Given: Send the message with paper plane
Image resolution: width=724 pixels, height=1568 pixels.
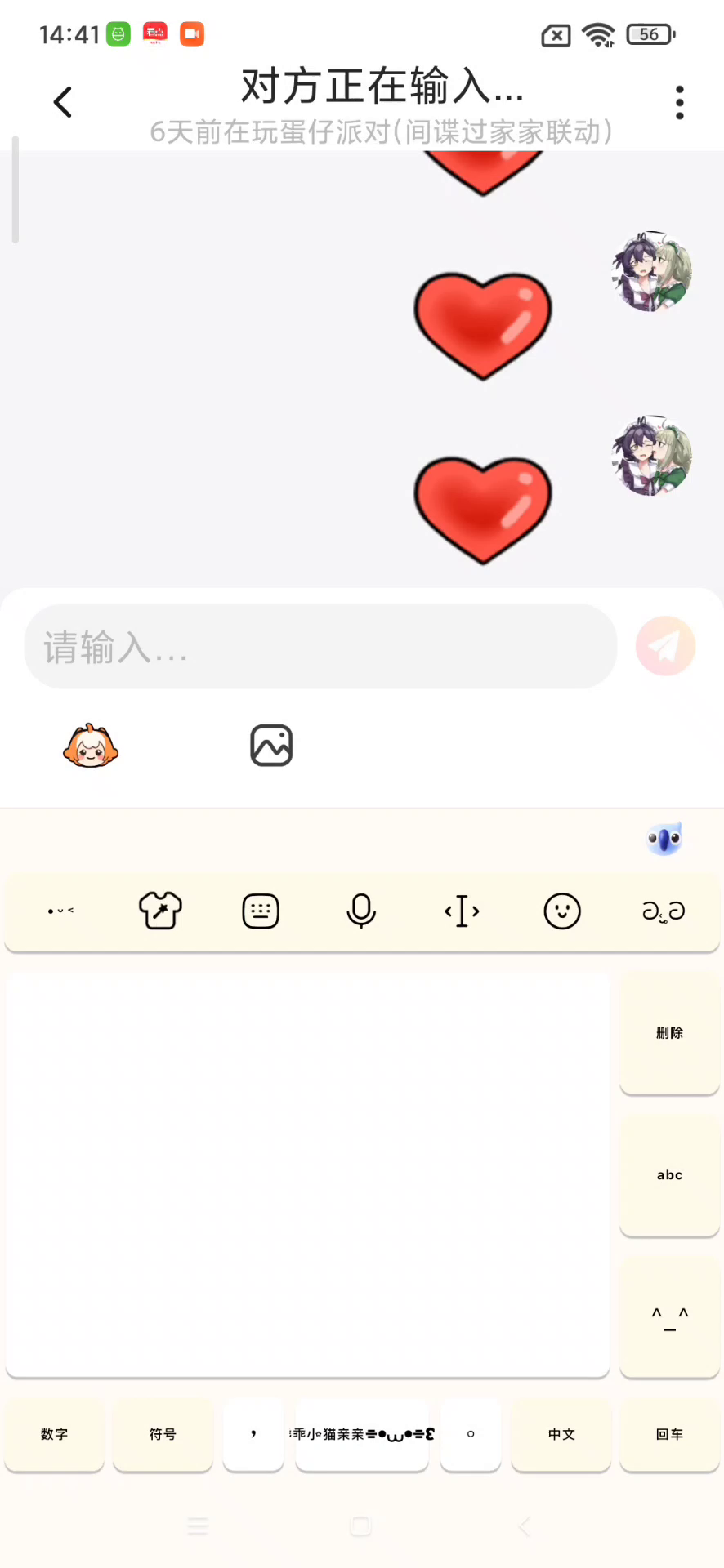Looking at the screenshot, I should pos(665,646).
